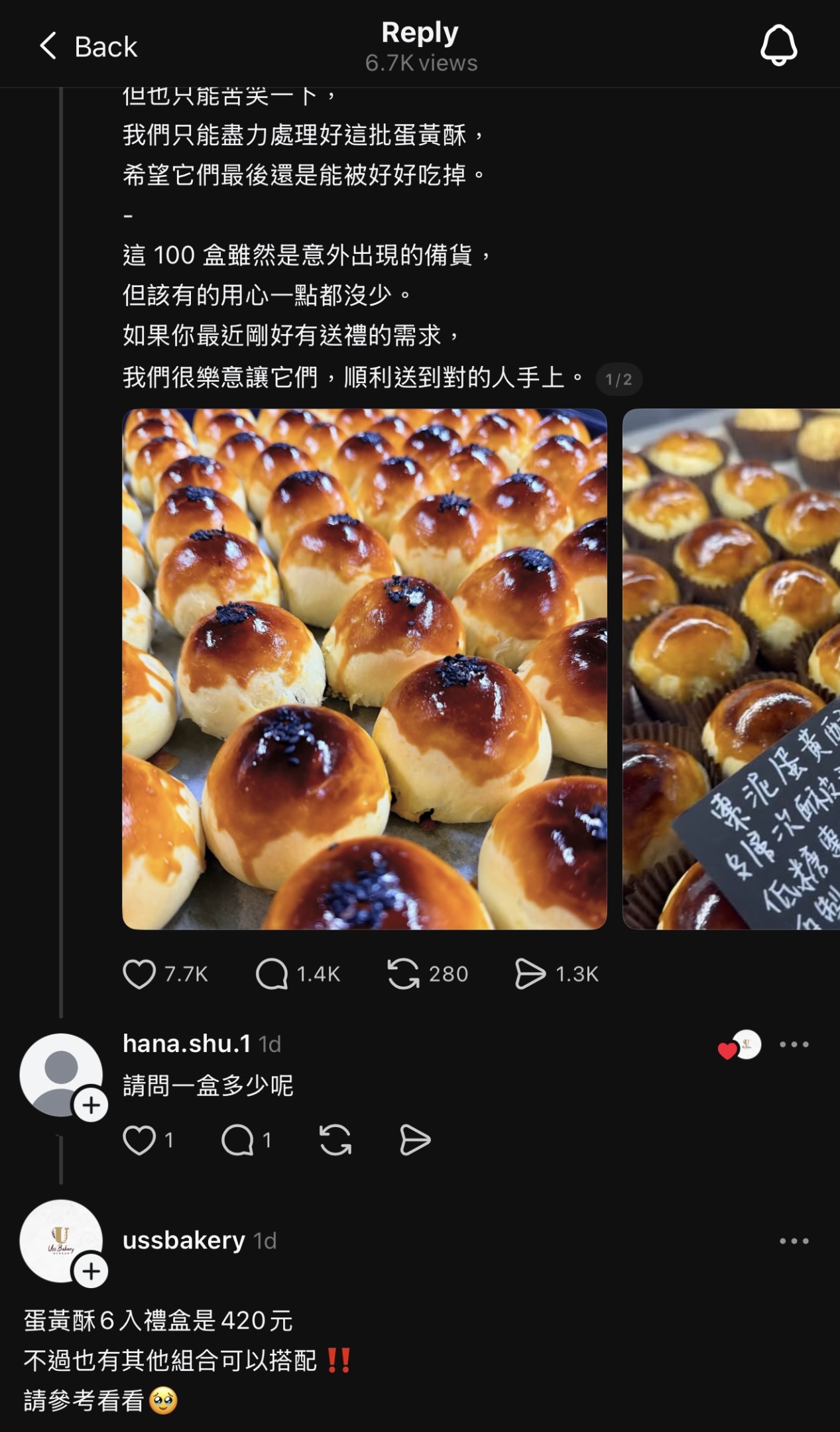Go back to the previous screen
Screen dimensions: 840x1432
coord(88,46)
